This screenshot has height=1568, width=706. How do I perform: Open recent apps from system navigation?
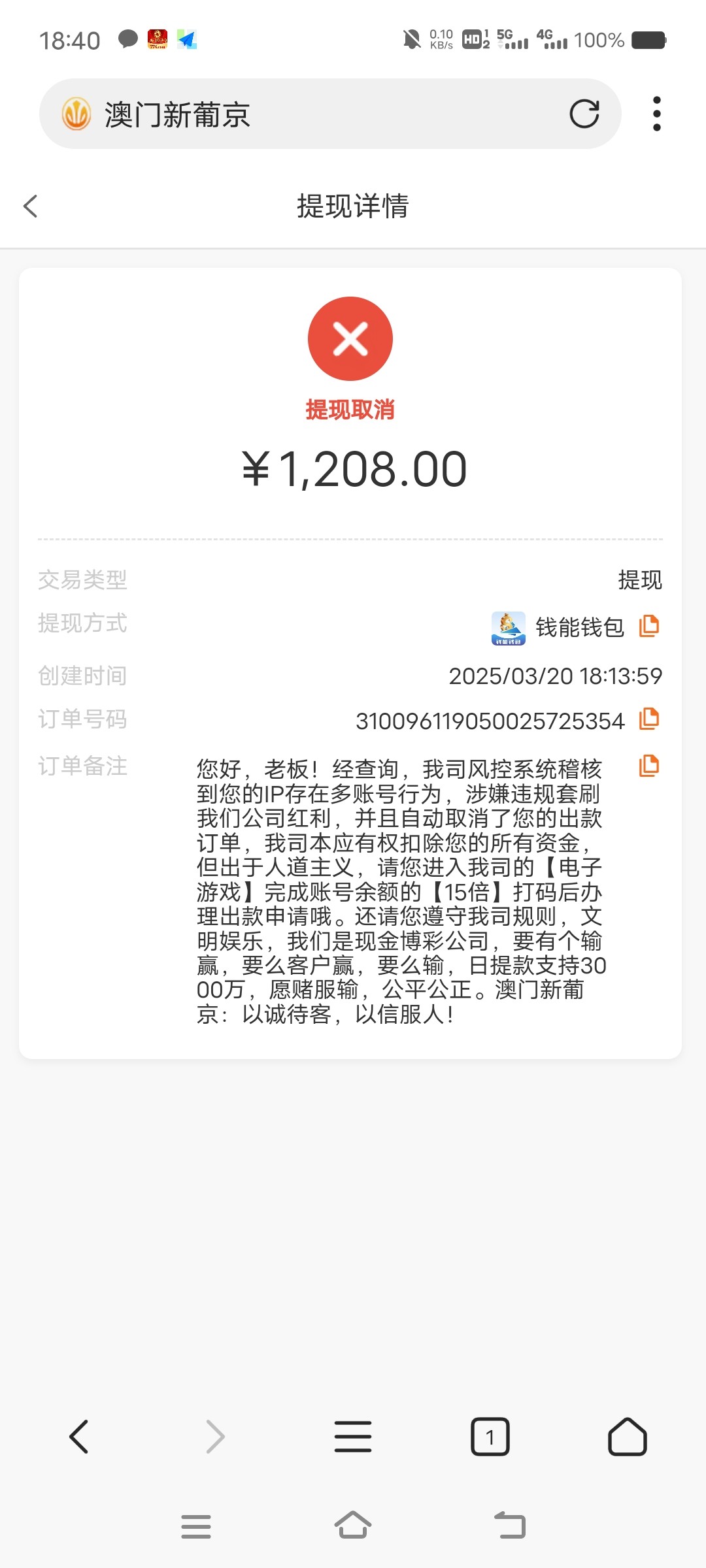click(196, 1526)
